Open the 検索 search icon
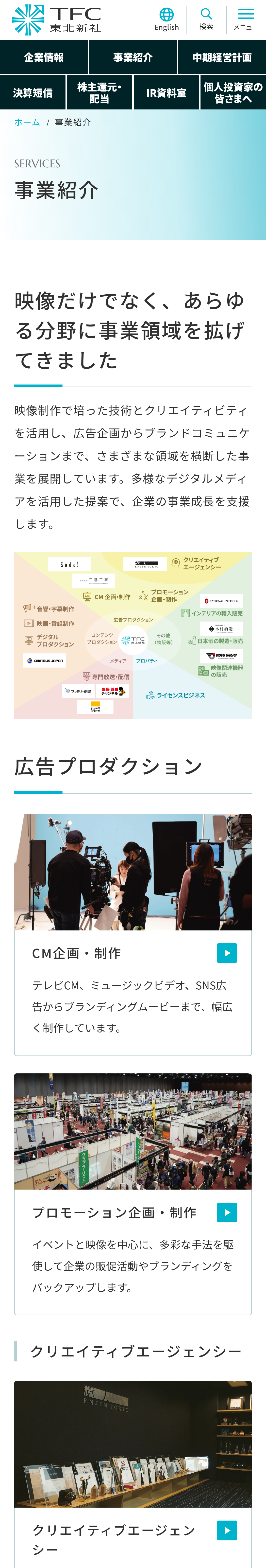 [206, 19]
